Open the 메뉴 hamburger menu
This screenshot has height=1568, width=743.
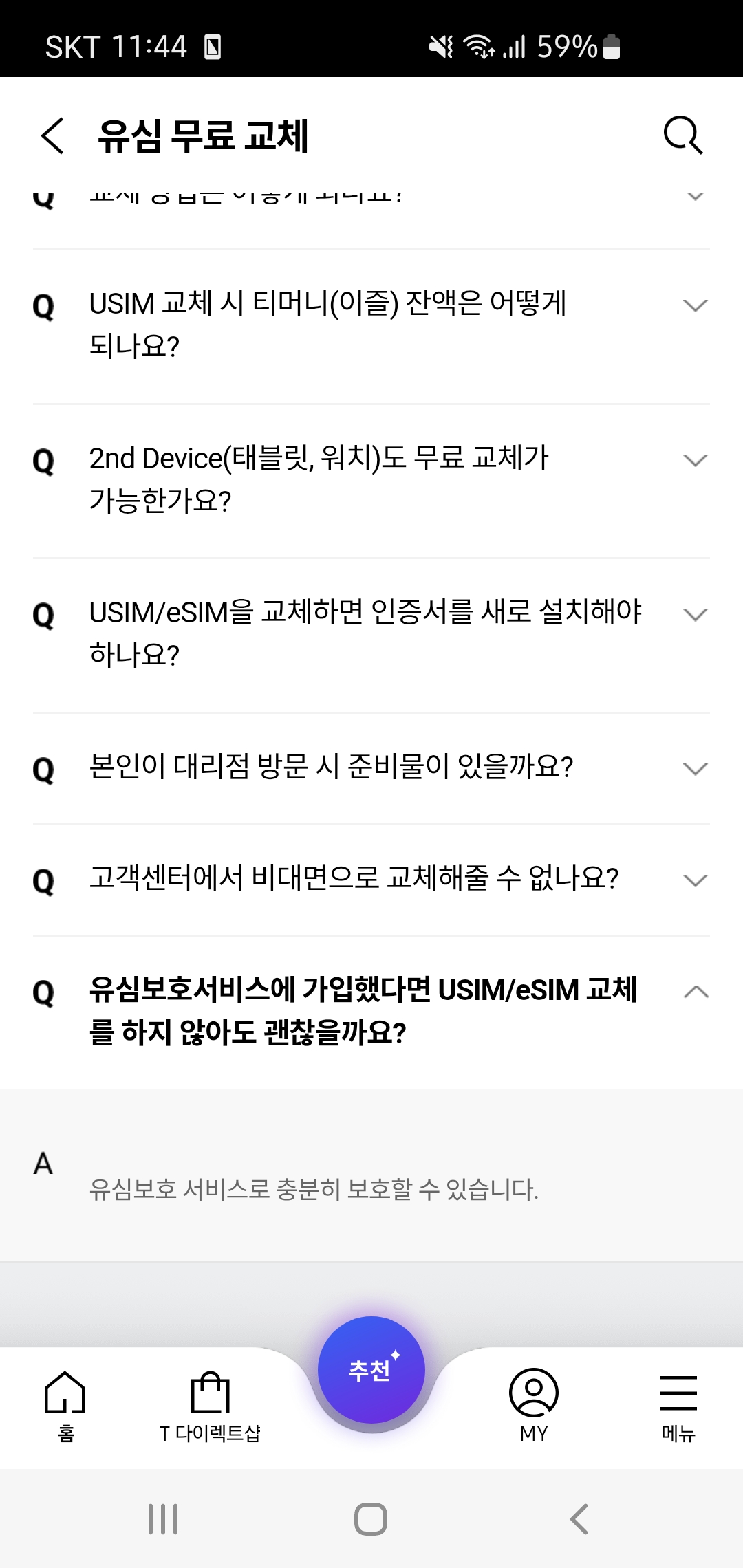(678, 1404)
